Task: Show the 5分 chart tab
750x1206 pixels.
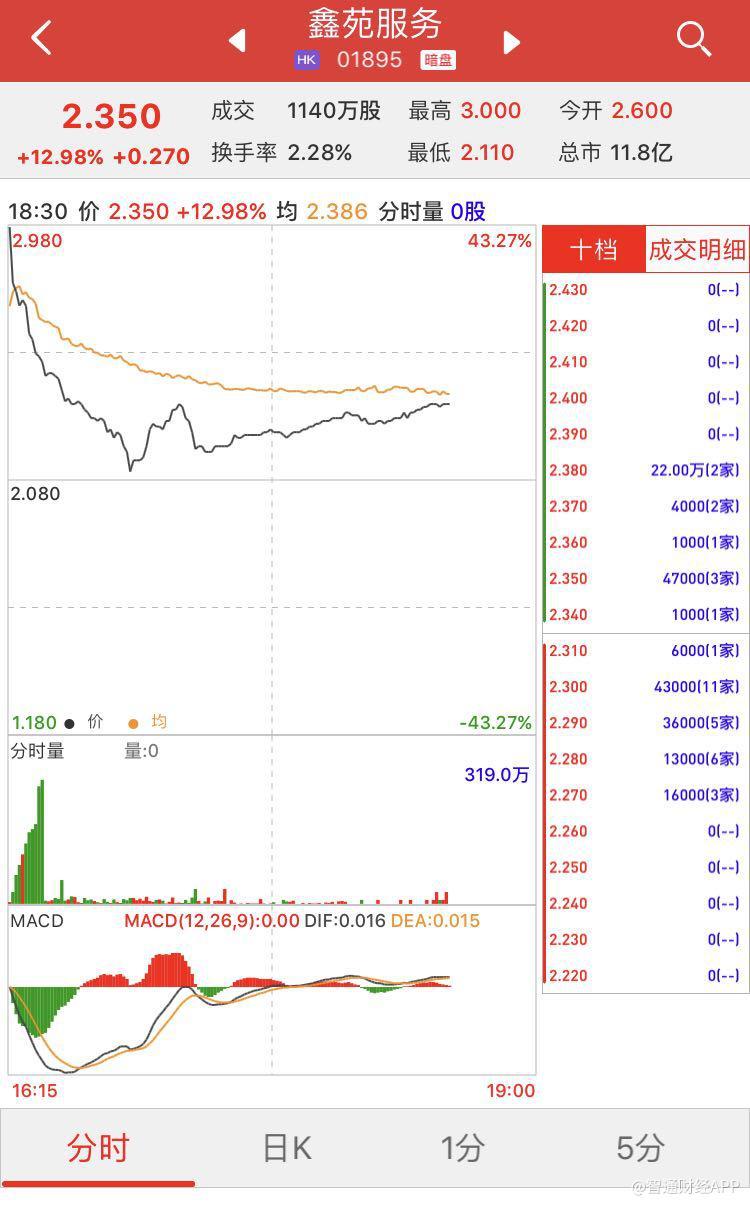Action: click(639, 1147)
